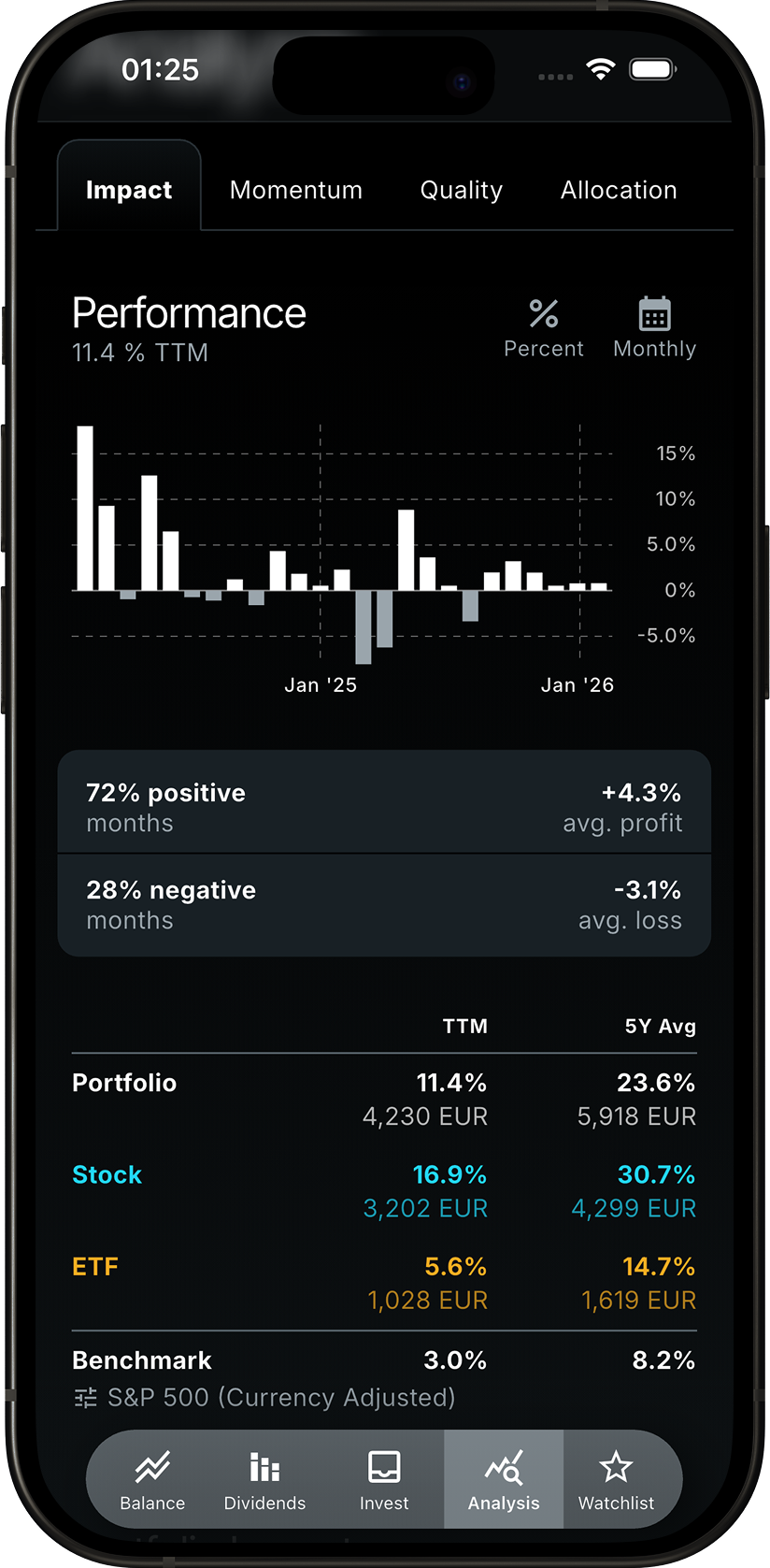Toggle the Percent value display mode
The height and width of the screenshot is (1568, 770).
(543, 325)
